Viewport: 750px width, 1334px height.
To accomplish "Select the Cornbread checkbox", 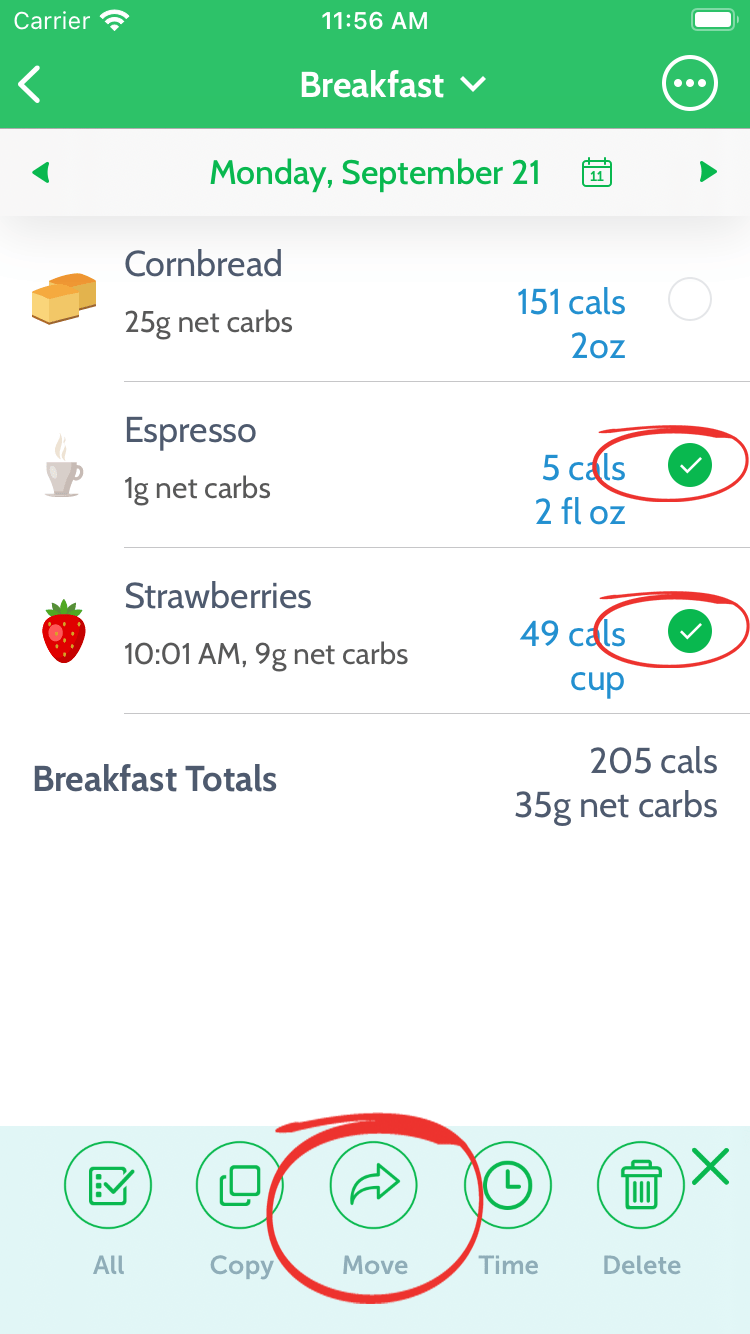I will 689,299.
